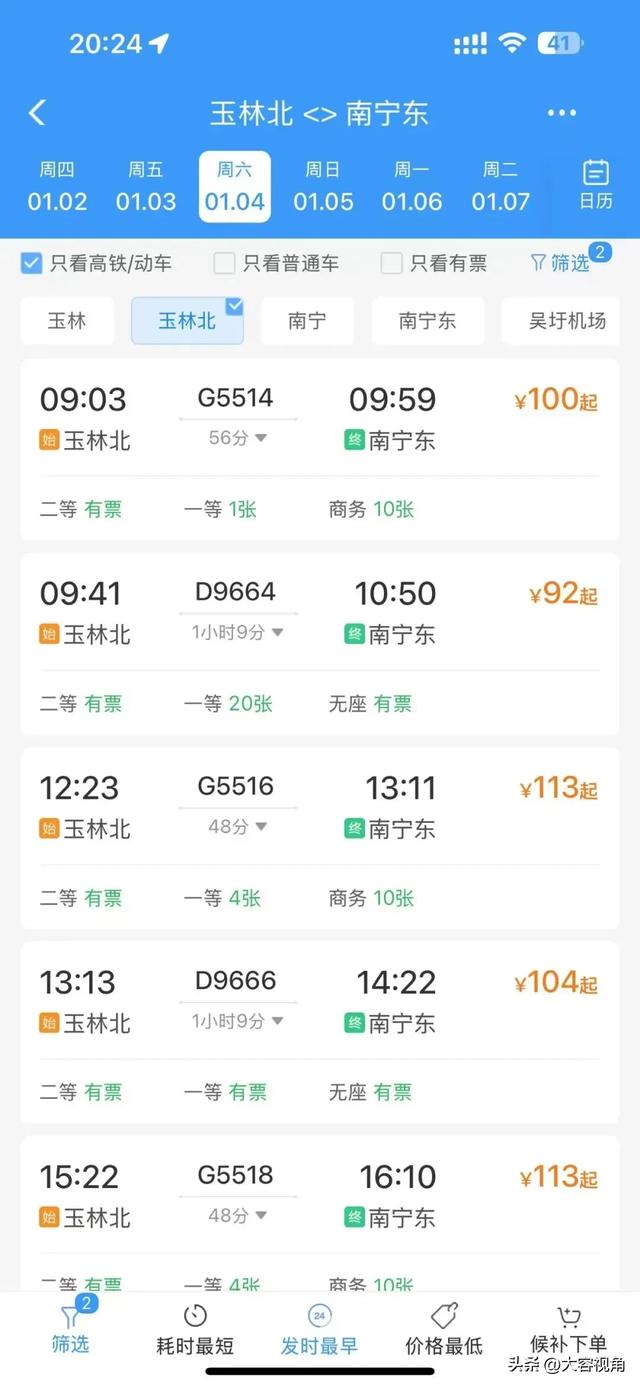
Task: Select date 周日 01.05
Action: point(323,187)
